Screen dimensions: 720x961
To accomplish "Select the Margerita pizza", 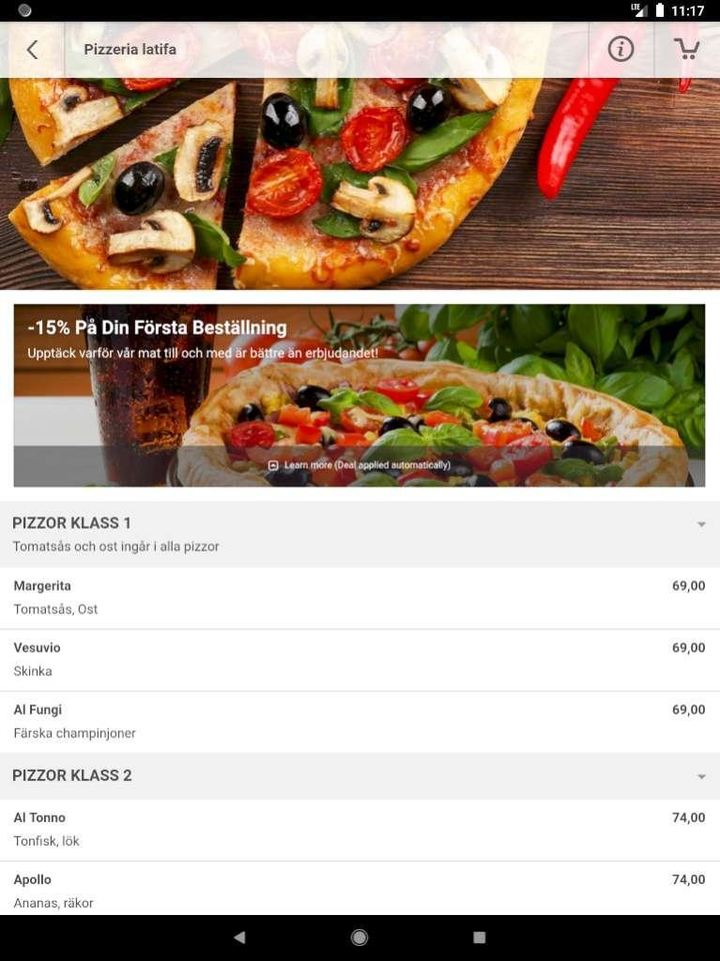I will (360, 598).
